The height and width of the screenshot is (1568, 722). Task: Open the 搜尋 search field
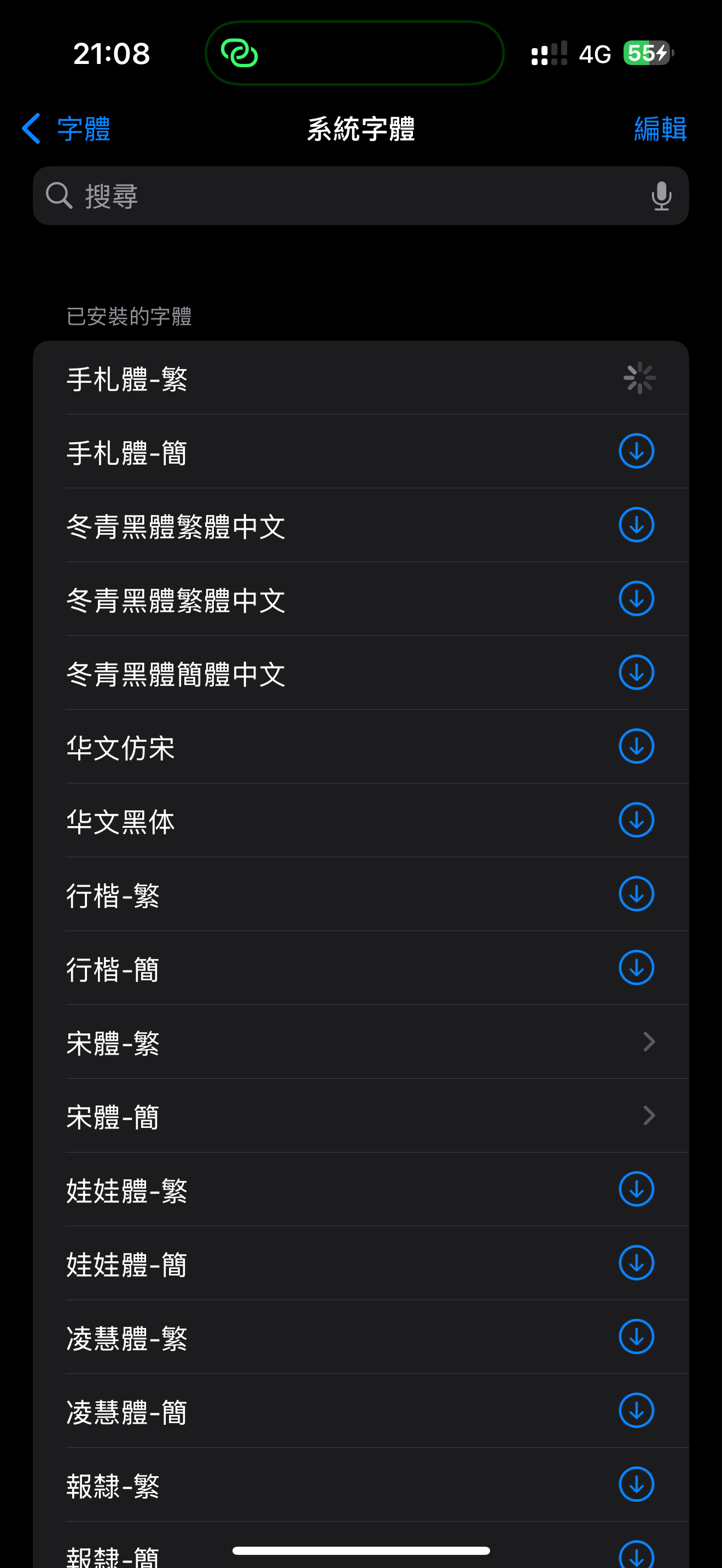[x=360, y=196]
